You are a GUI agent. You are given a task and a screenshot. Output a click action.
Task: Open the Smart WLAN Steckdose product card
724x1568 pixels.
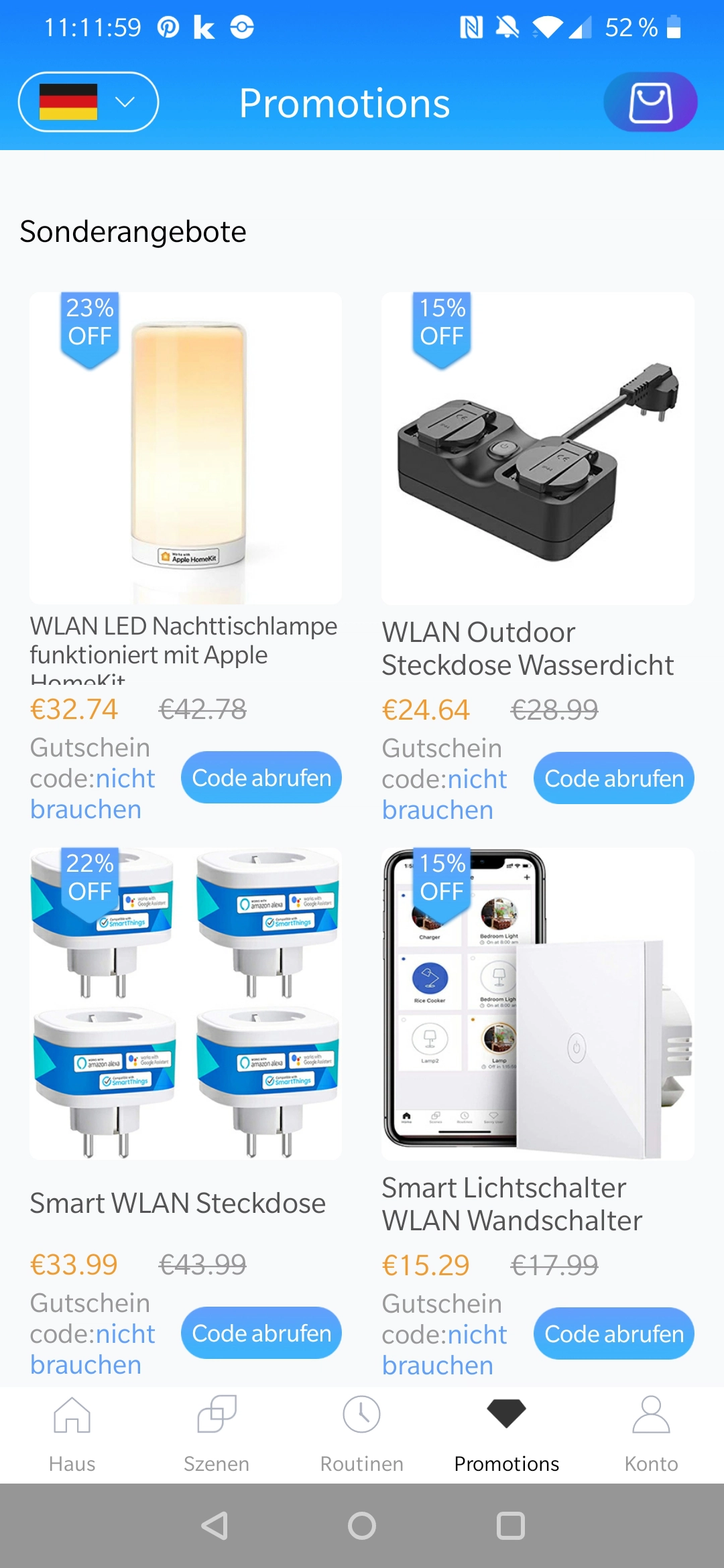click(x=186, y=1004)
